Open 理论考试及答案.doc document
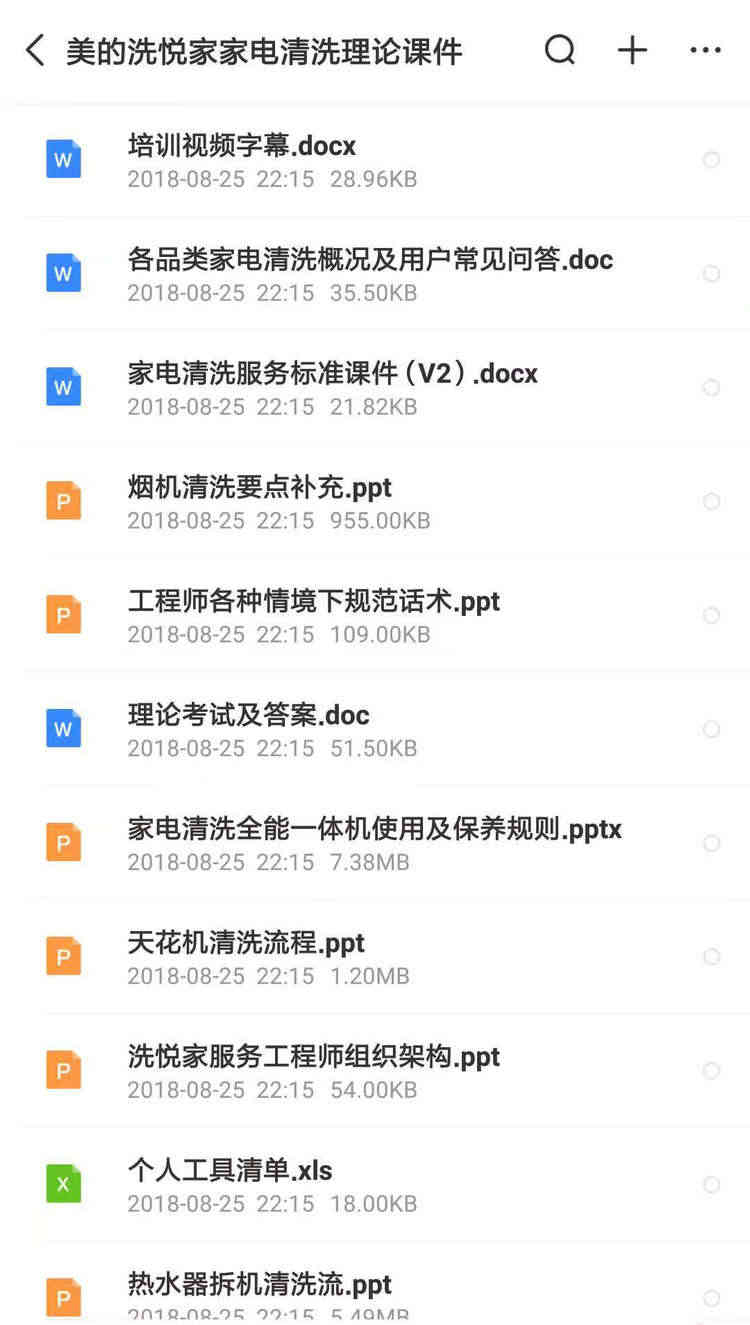Viewport: 750px width, 1325px height. 248,715
